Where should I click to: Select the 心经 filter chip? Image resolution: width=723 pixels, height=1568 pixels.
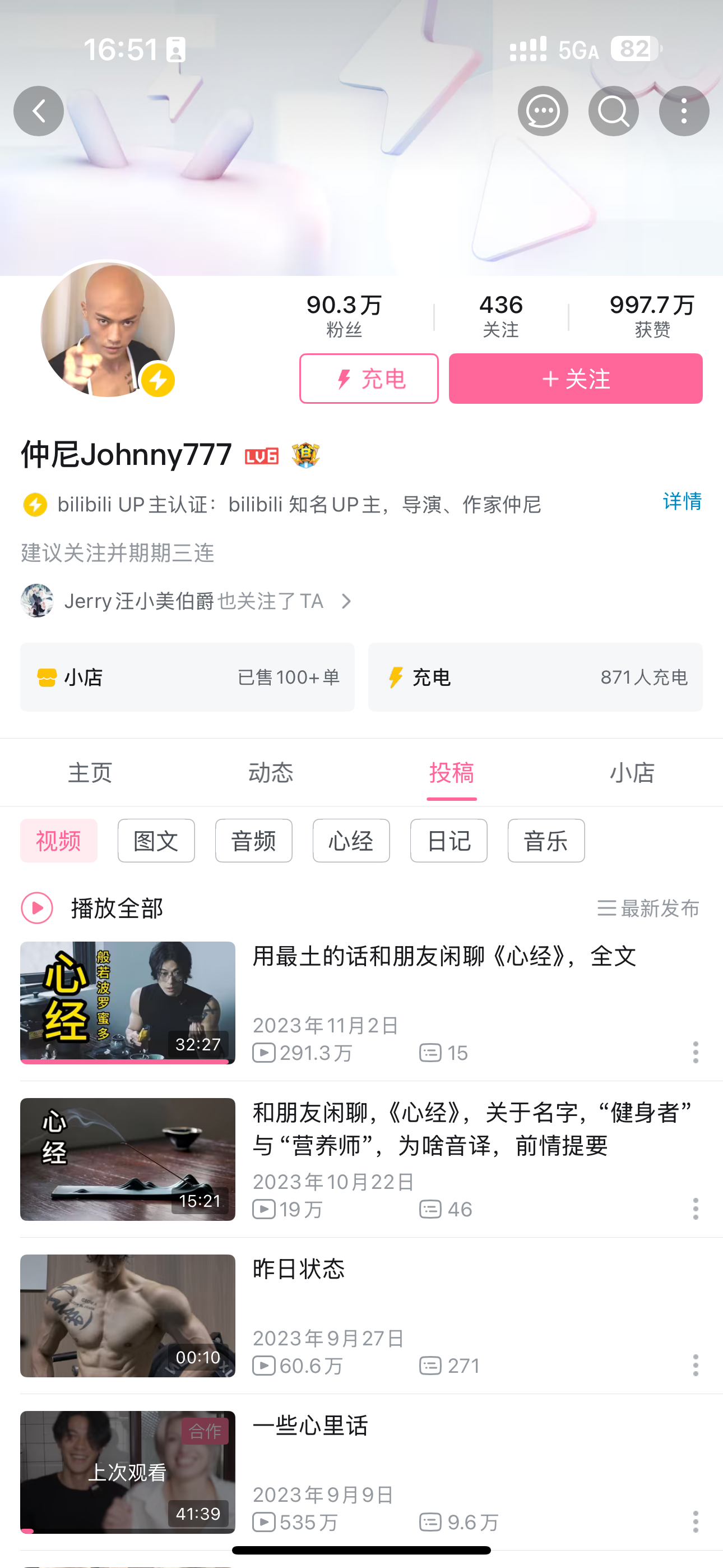click(x=350, y=841)
